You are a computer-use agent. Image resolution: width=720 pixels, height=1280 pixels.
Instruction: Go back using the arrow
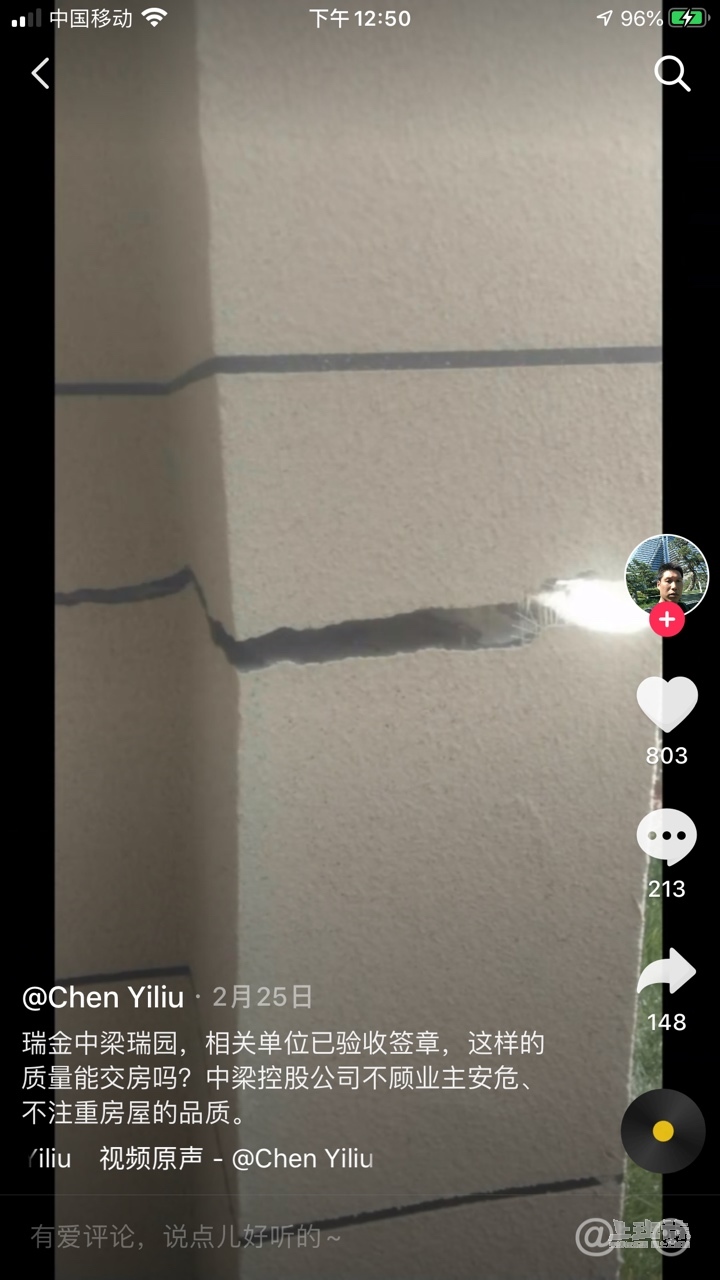pyautogui.click(x=40, y=73)
